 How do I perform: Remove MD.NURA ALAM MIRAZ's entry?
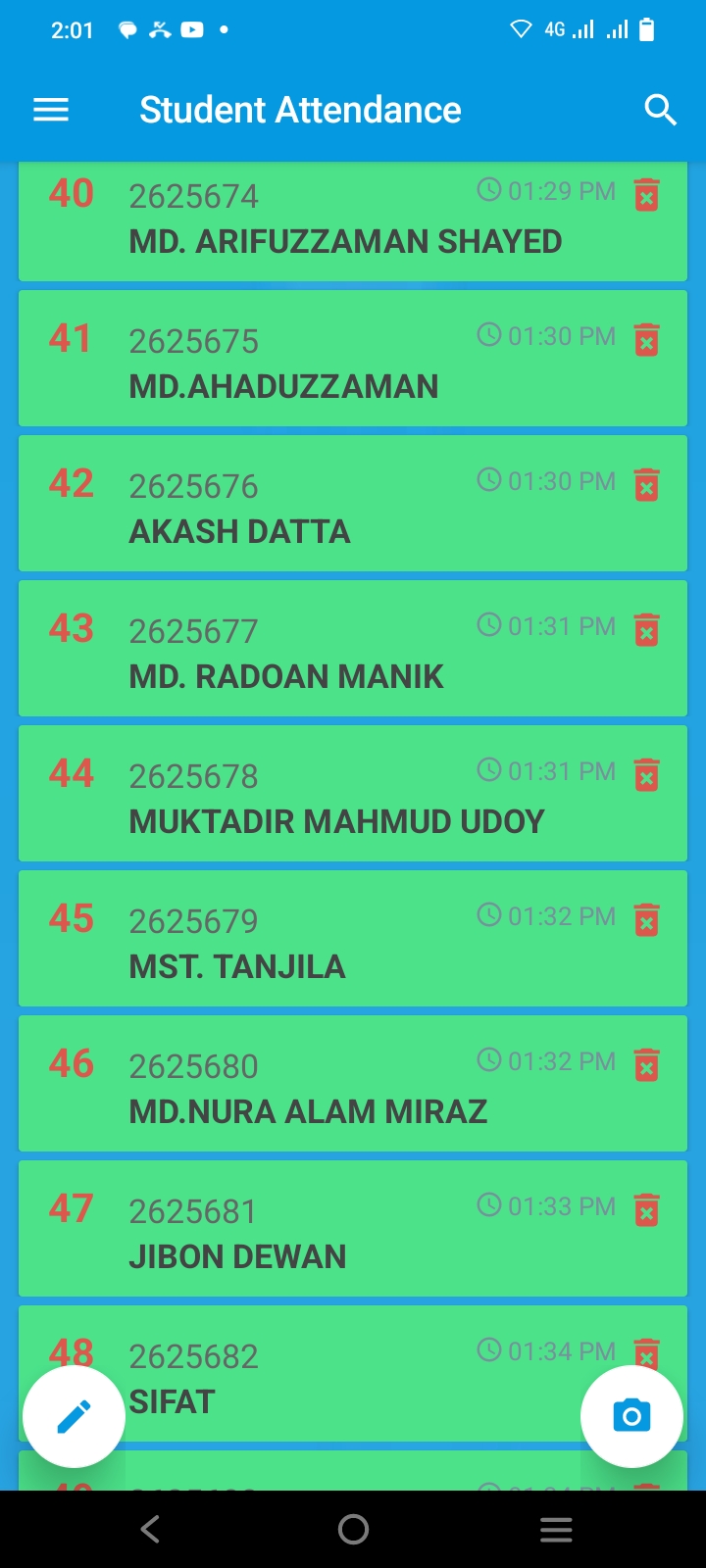tap(646, 1064)
